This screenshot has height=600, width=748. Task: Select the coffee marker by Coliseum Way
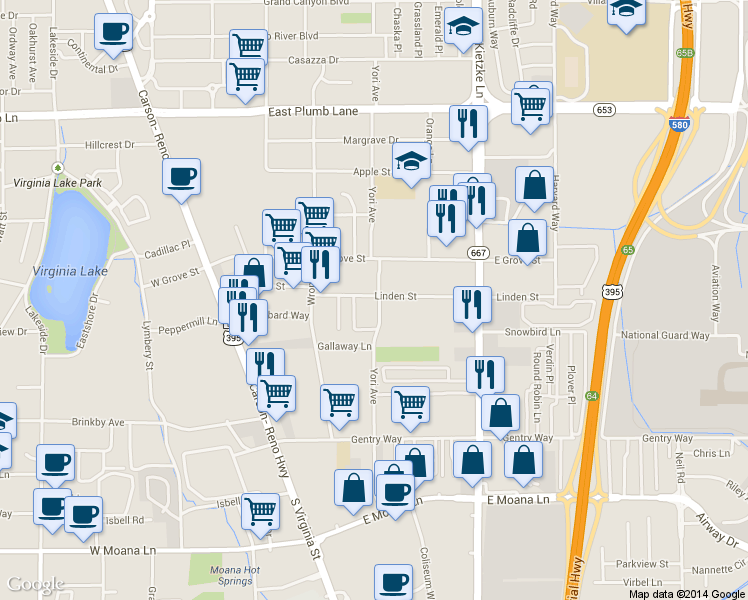pos(393,582)
